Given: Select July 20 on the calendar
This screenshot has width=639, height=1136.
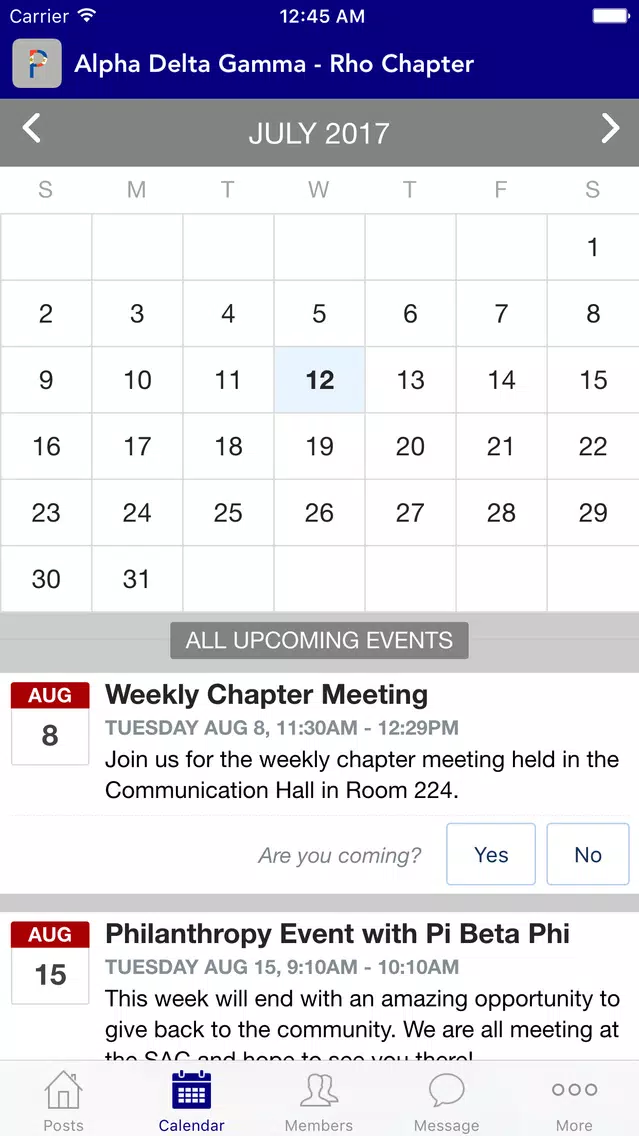Looking at the screenshot, I should (x=410, y=446).
